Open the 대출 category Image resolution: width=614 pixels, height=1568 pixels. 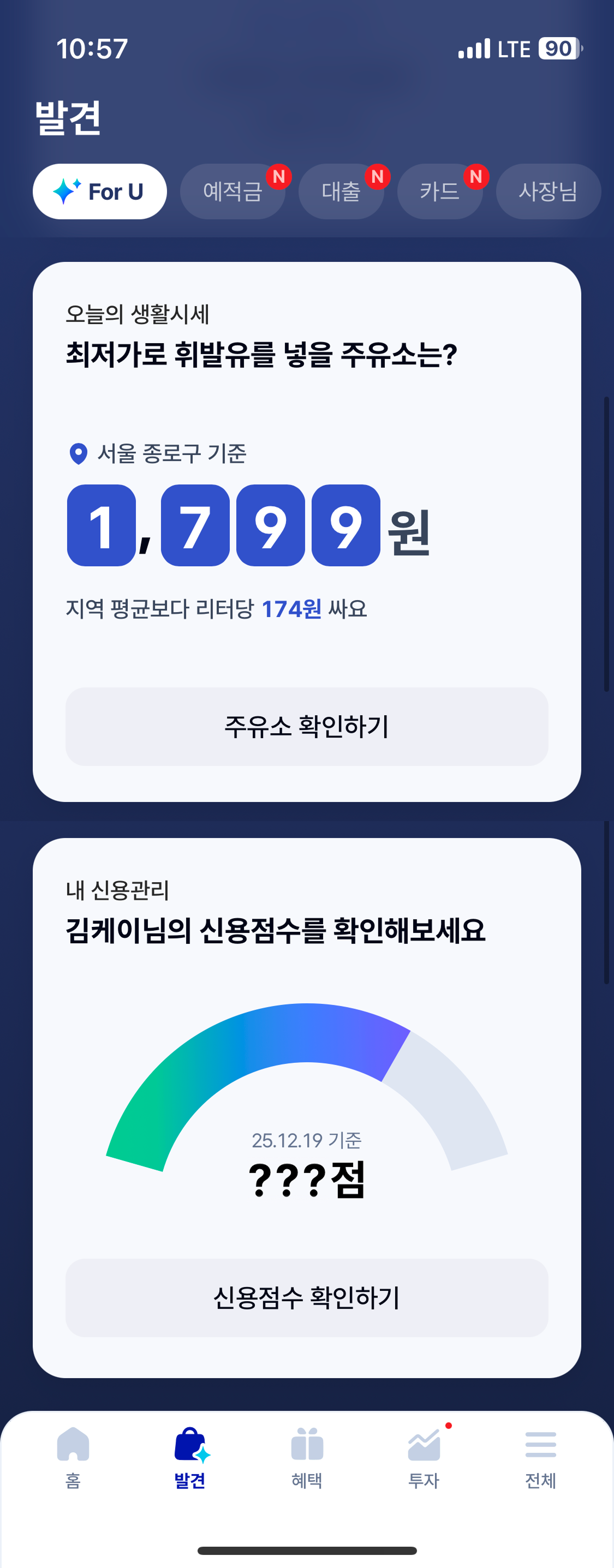click(x=341, y=191)
